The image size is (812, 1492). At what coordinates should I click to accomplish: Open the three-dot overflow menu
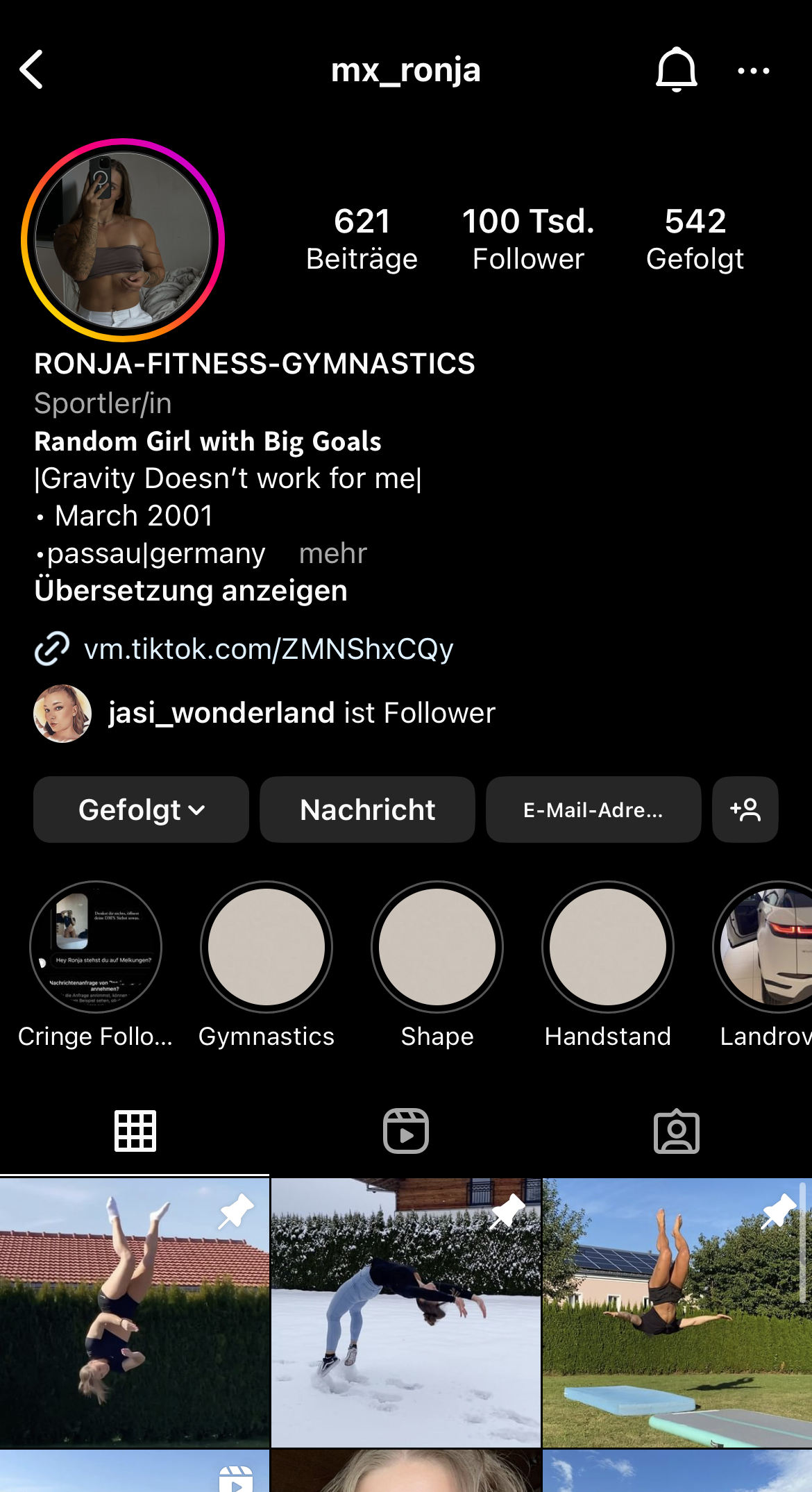point(754,70)
